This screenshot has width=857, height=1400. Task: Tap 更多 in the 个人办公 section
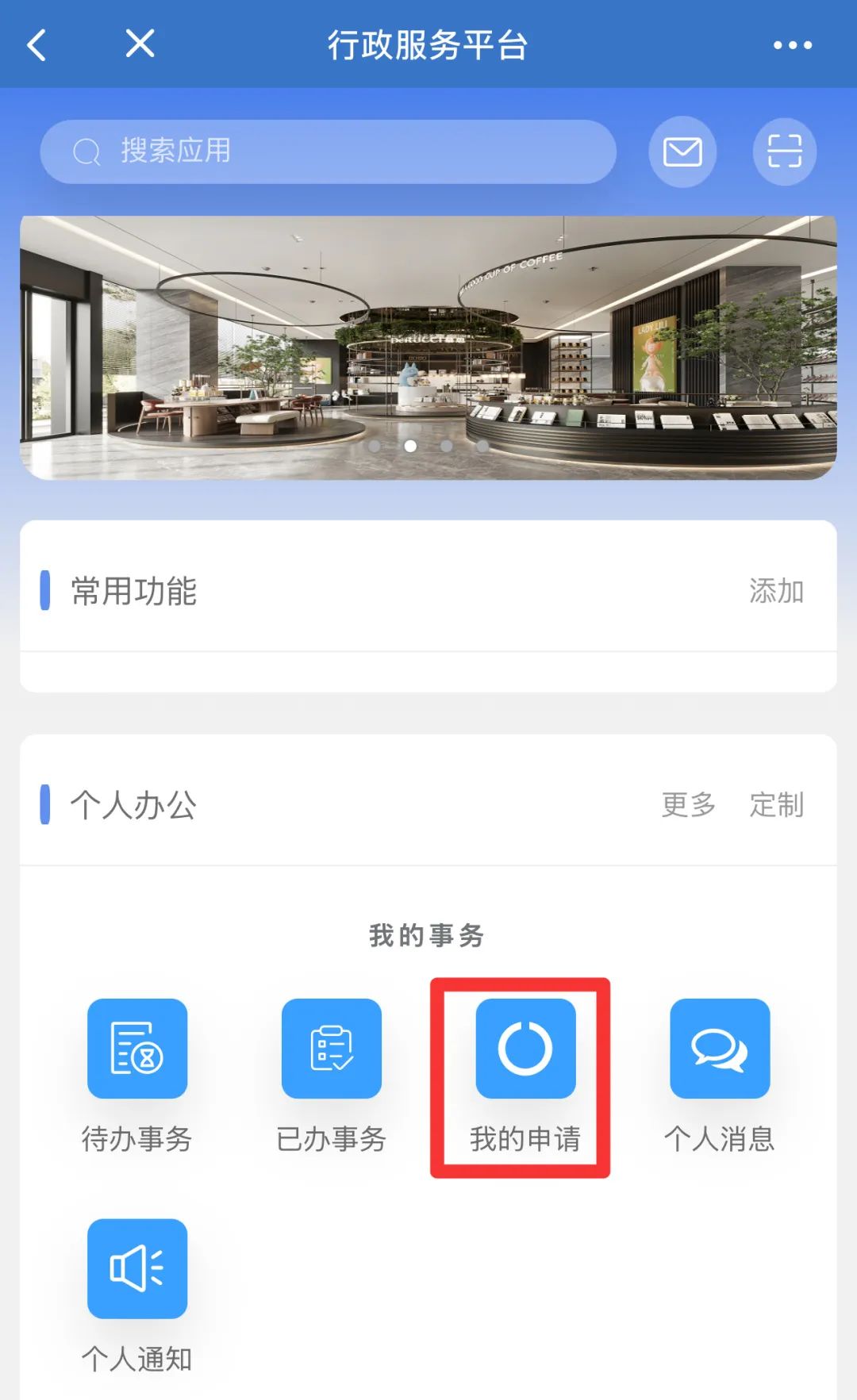(x=688, y=804)
